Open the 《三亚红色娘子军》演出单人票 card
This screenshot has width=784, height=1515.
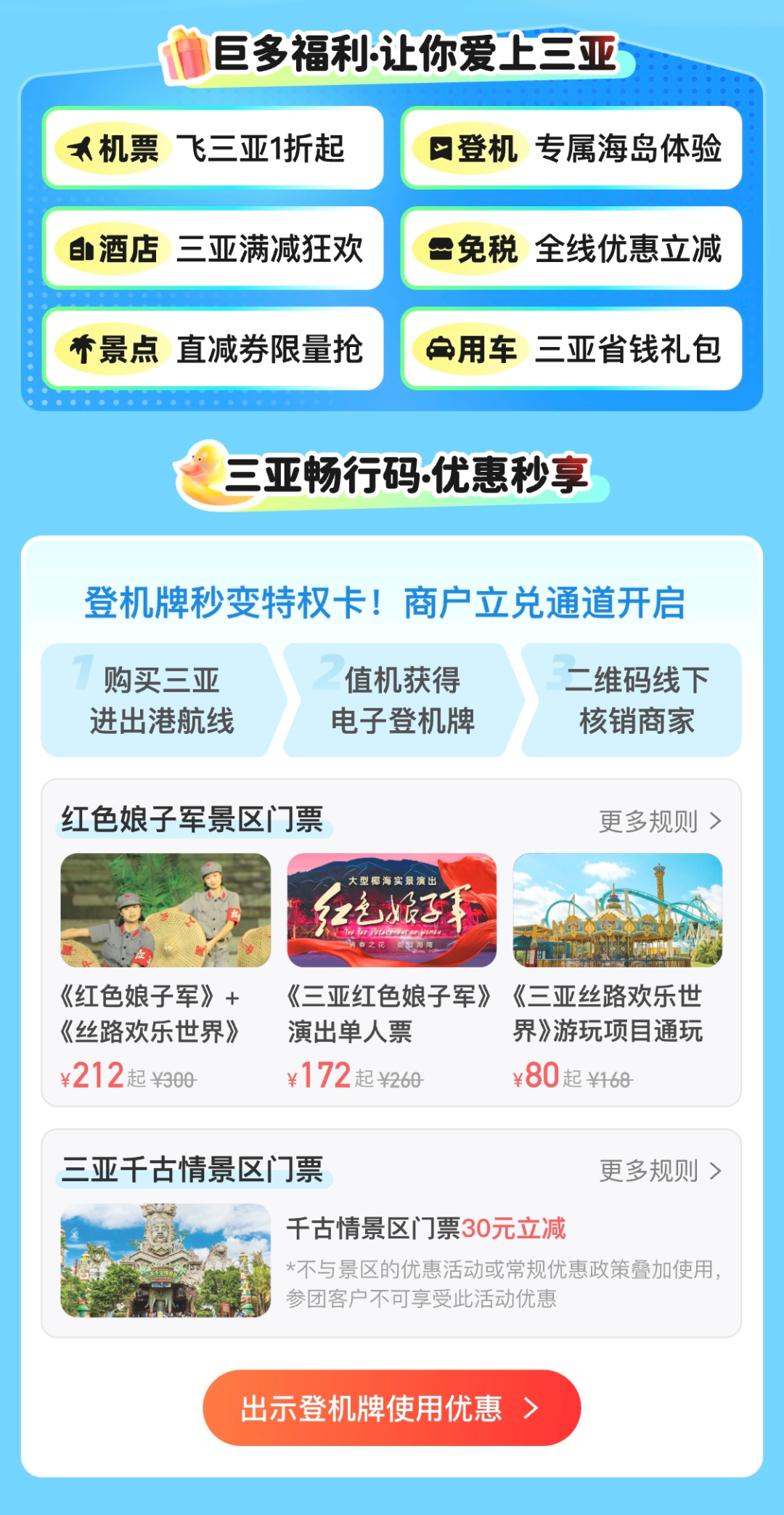(x=391, y=965)
